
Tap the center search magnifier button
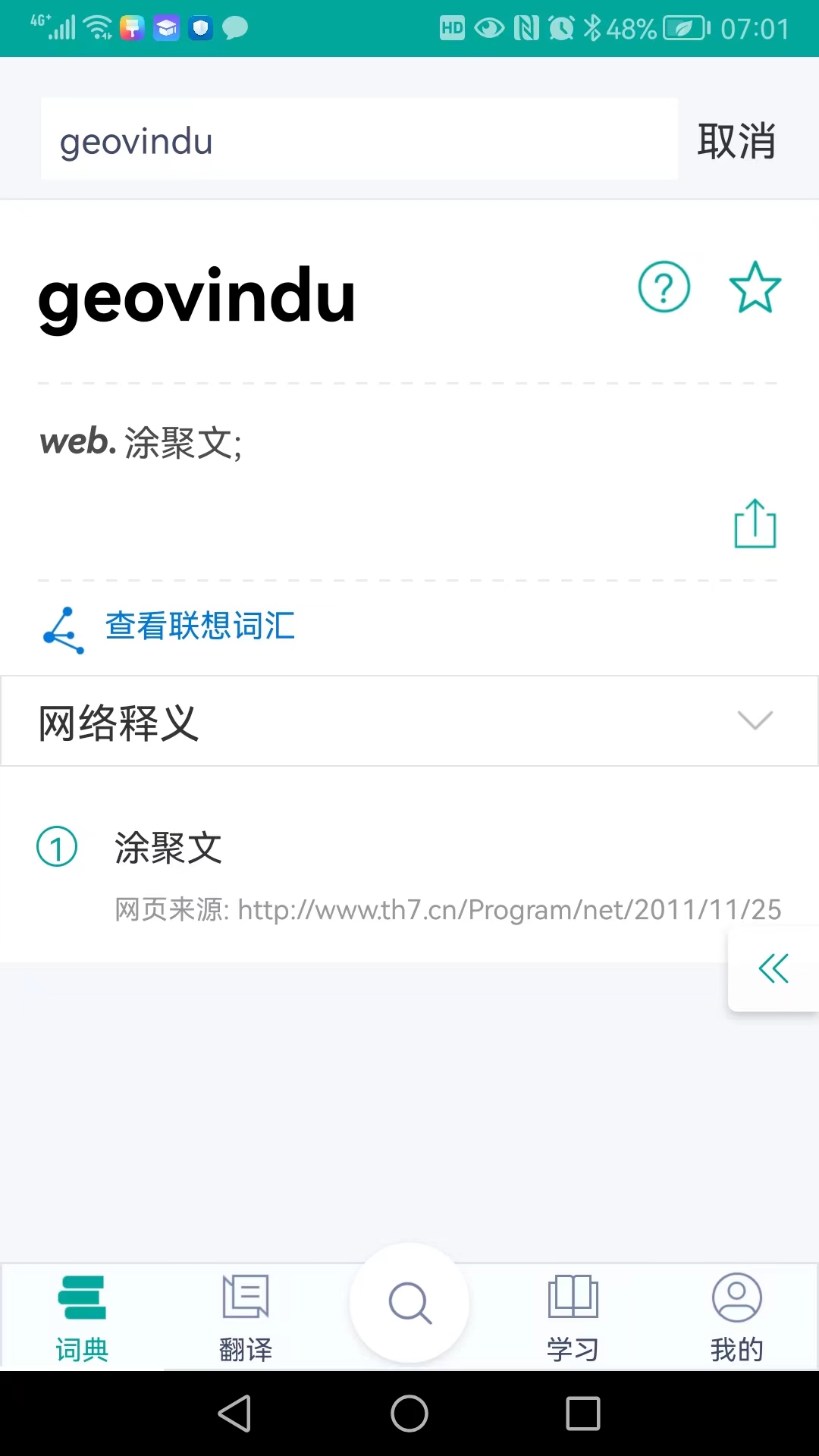click(409, 1303)
